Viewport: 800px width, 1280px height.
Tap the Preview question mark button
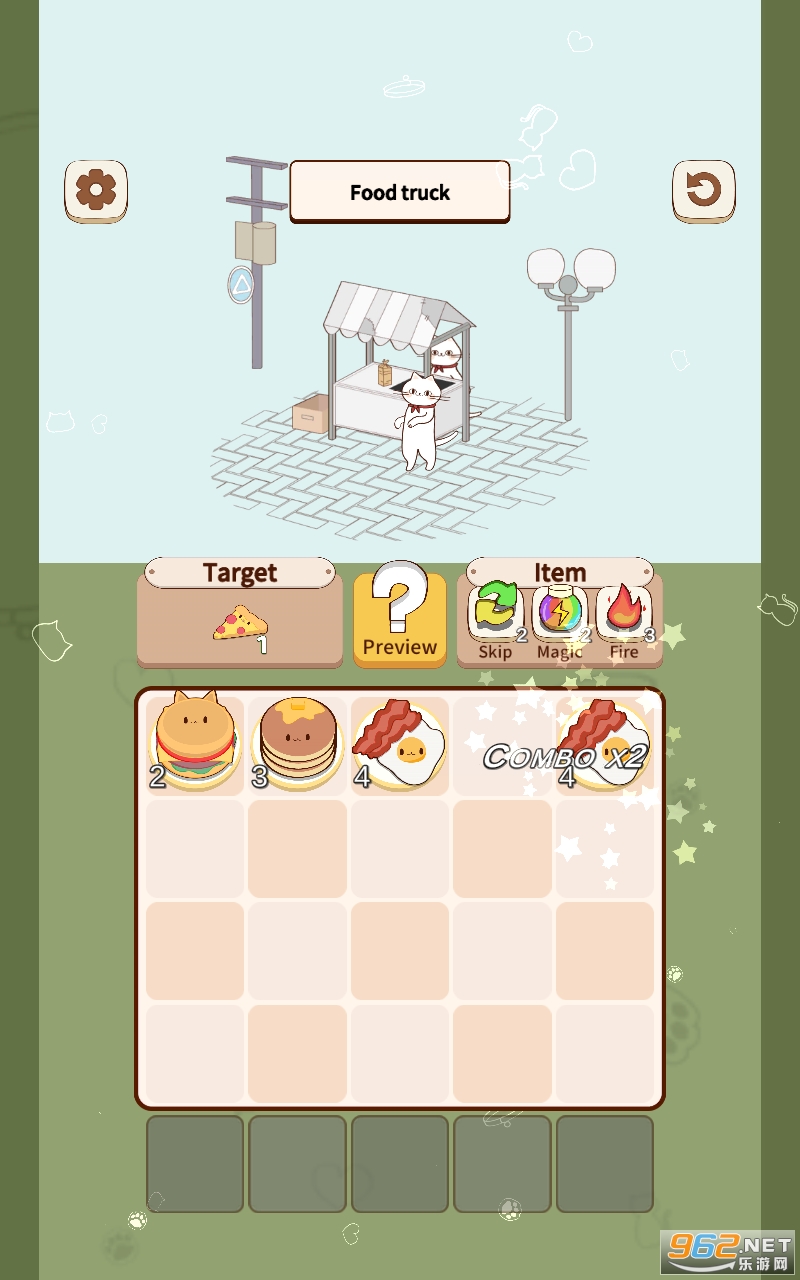(x=399, y=614)
